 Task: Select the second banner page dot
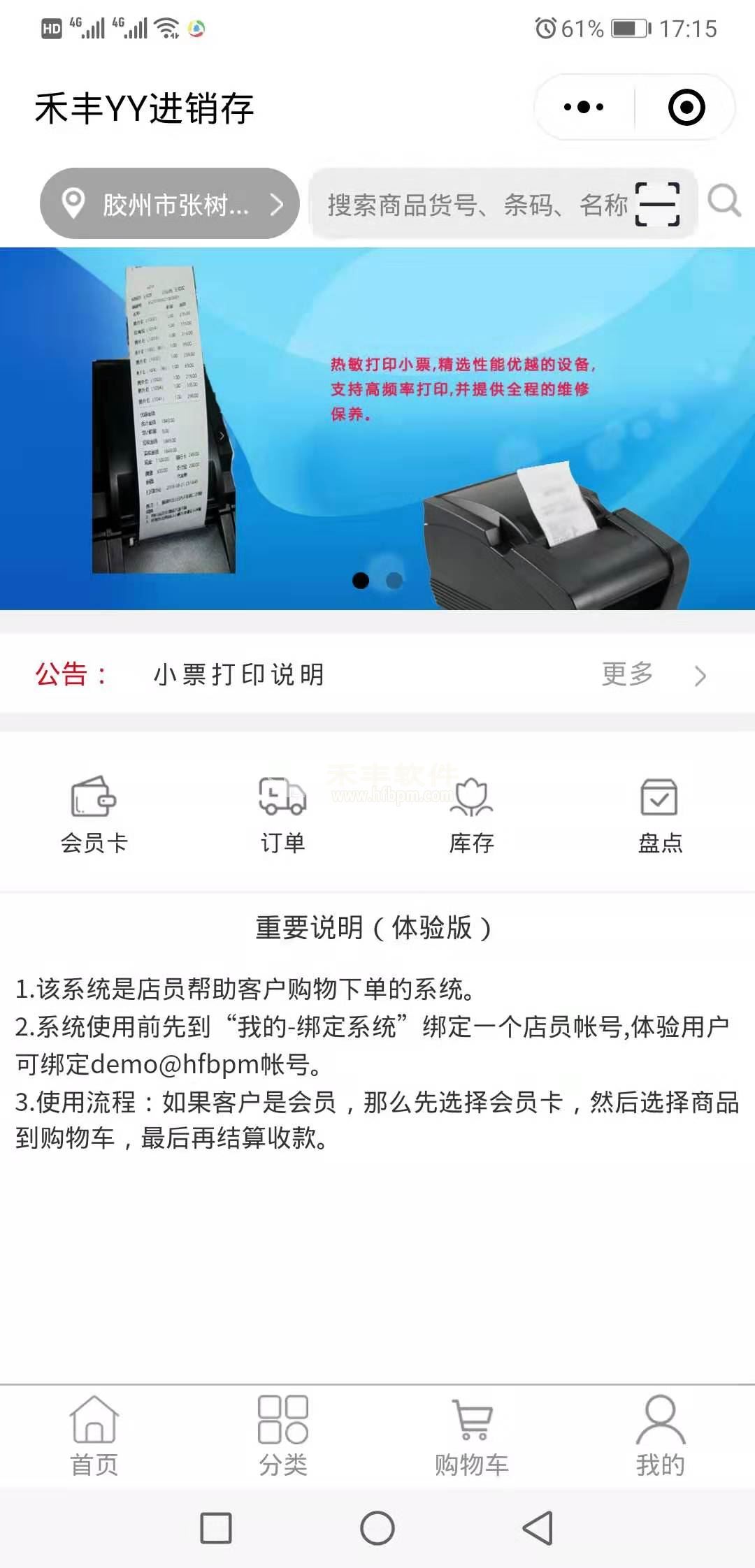394,581
